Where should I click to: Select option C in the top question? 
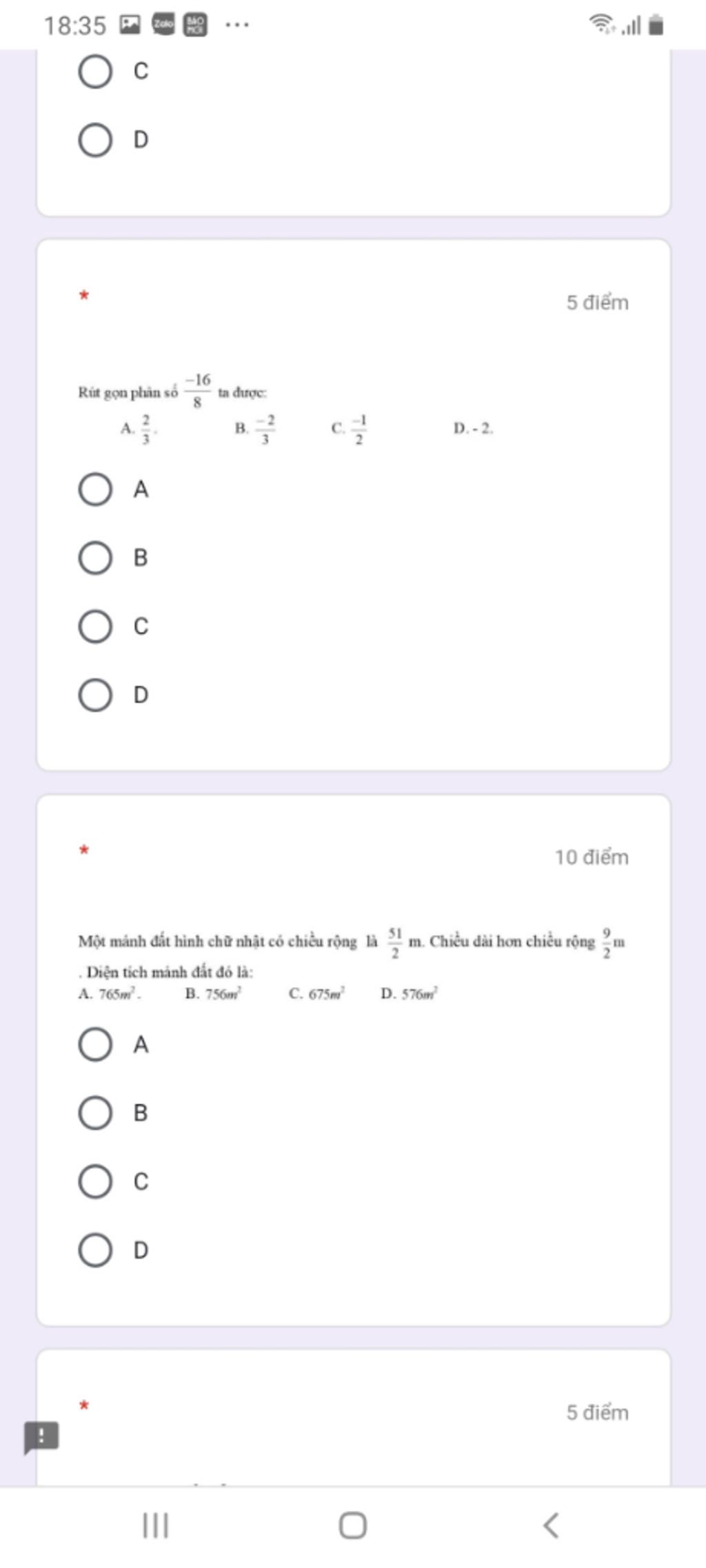pos(96,72)
